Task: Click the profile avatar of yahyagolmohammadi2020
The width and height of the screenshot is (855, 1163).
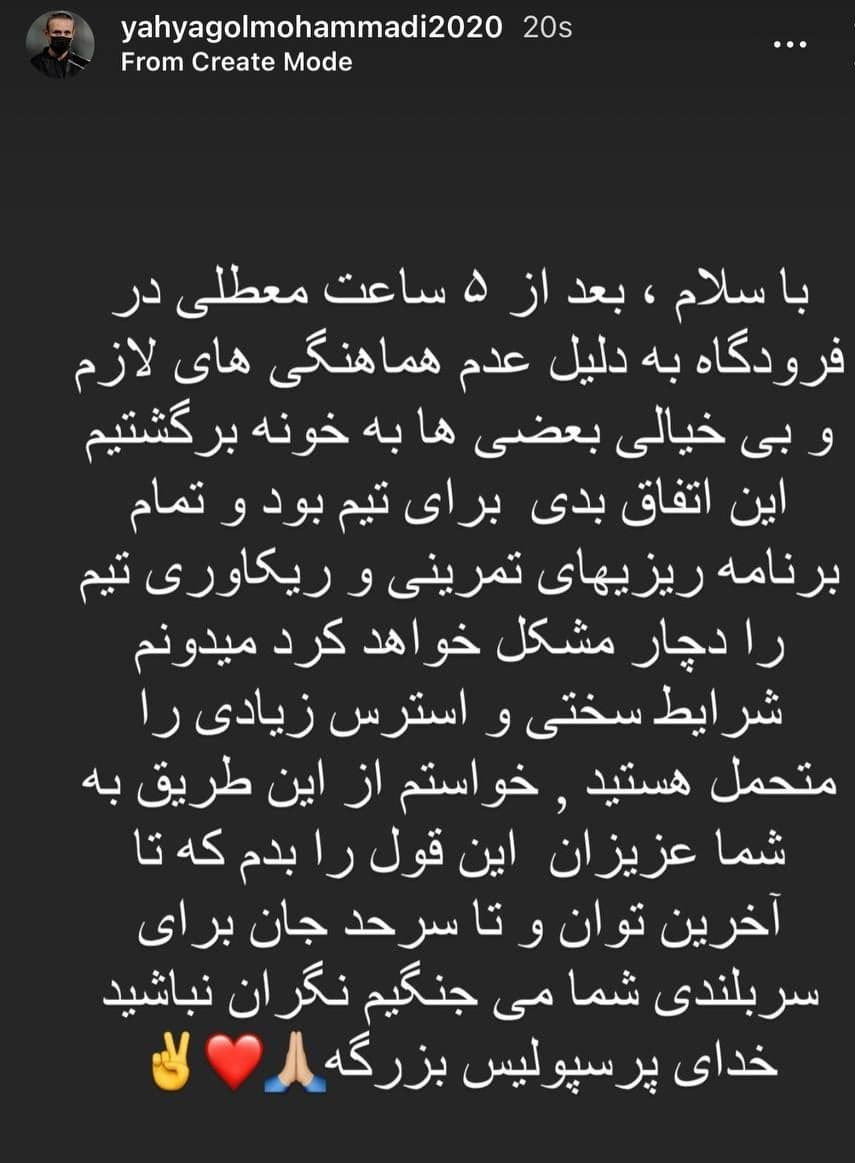Action: 60,44
